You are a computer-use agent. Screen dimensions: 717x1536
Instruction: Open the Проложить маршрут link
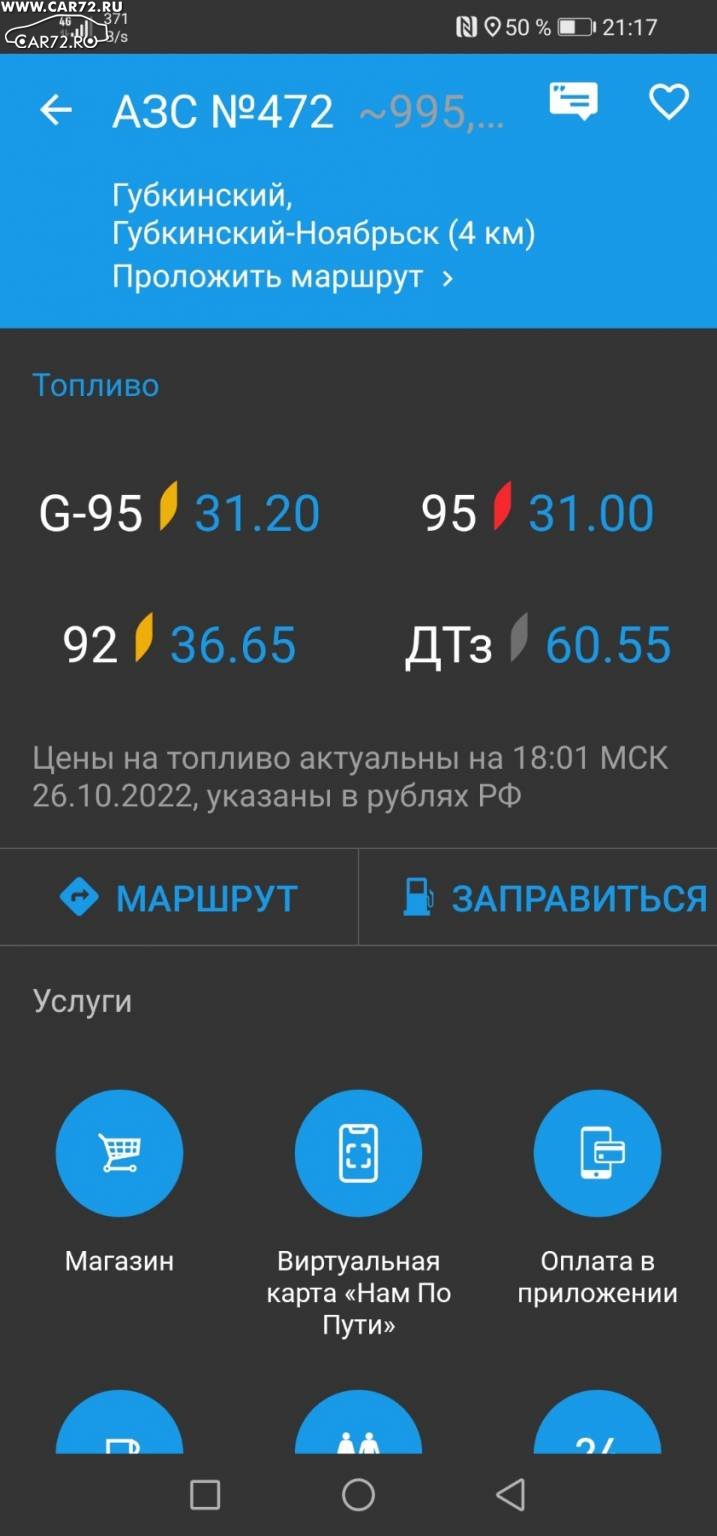pos(282,277)
